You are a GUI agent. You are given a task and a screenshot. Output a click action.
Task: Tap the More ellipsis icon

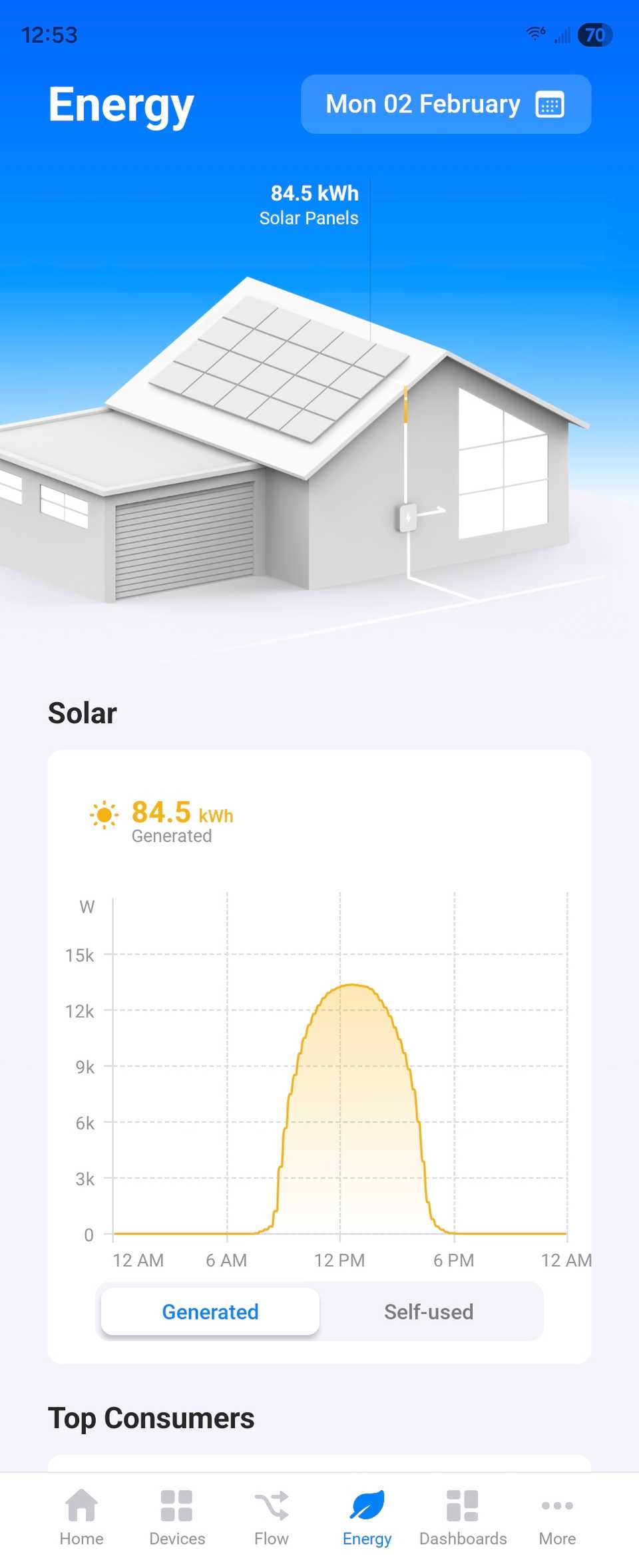point(556,1505)
